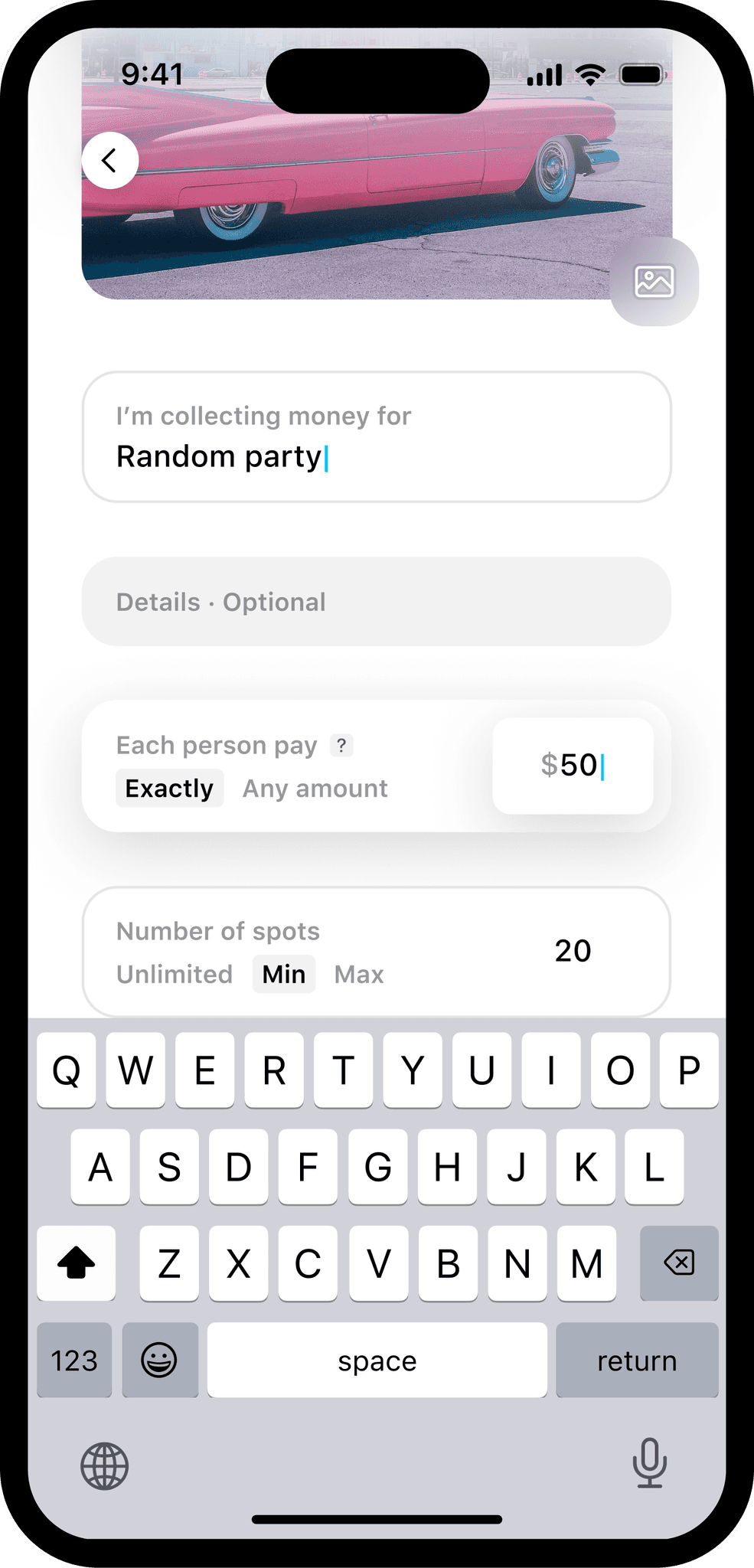The width and height of the screenshot is (754, 1568).
Task: Select the Exactly payment option
Action: (x=169, y=788)
